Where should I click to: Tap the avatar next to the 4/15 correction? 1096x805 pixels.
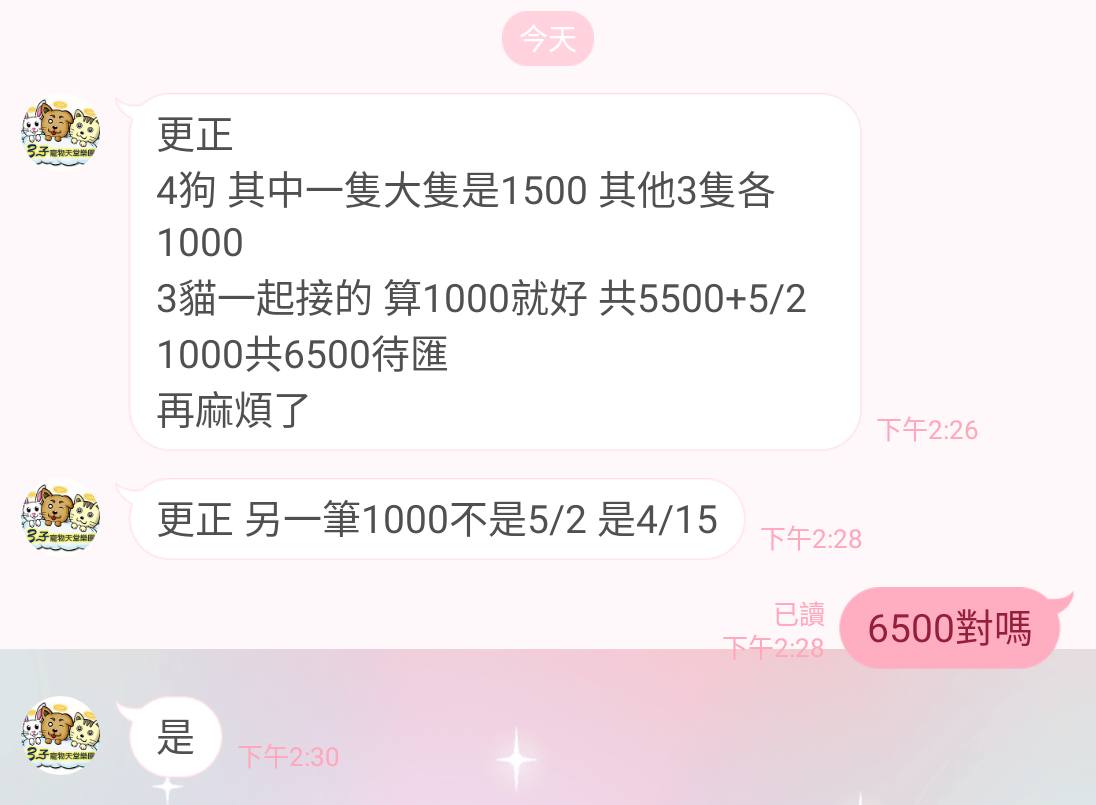click(x=63, y=518)
